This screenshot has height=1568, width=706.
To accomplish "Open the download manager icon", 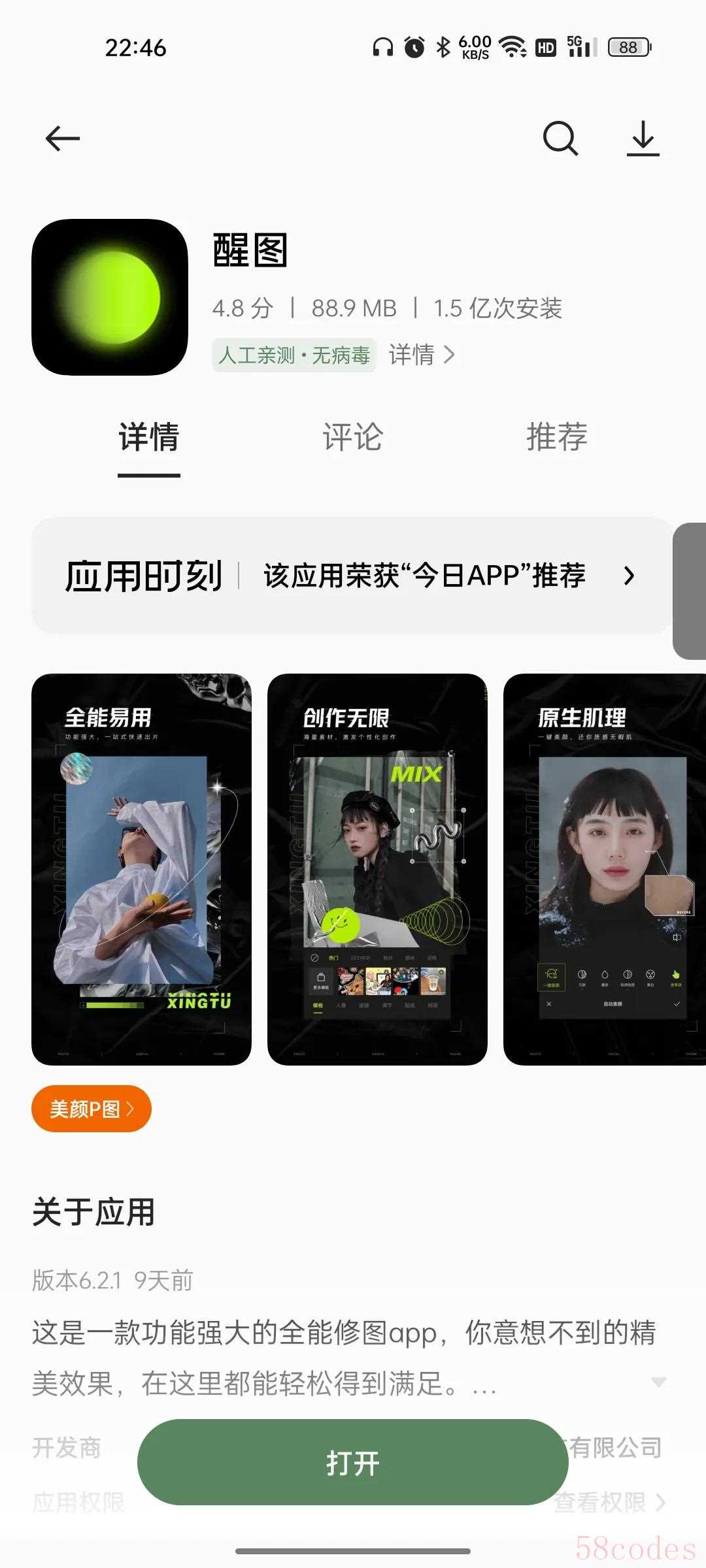I will point(643,139).
